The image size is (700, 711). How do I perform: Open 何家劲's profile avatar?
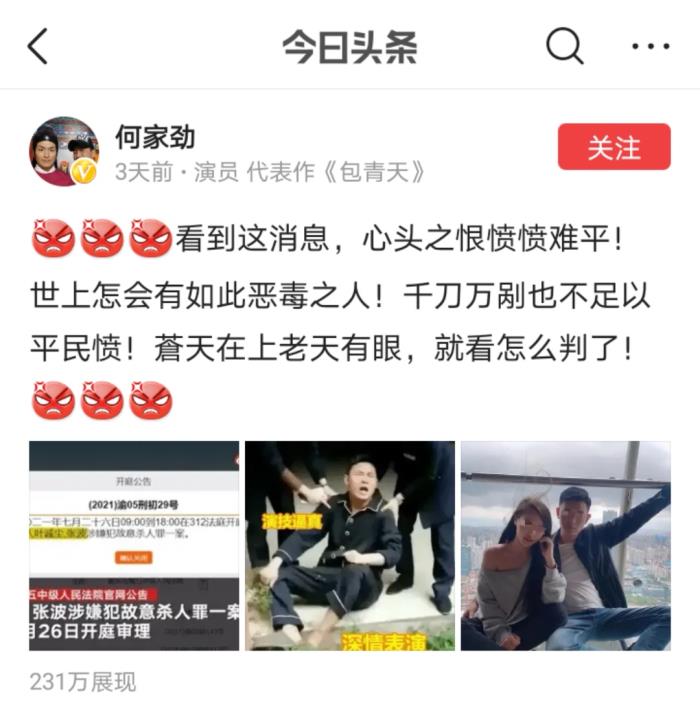64,151
